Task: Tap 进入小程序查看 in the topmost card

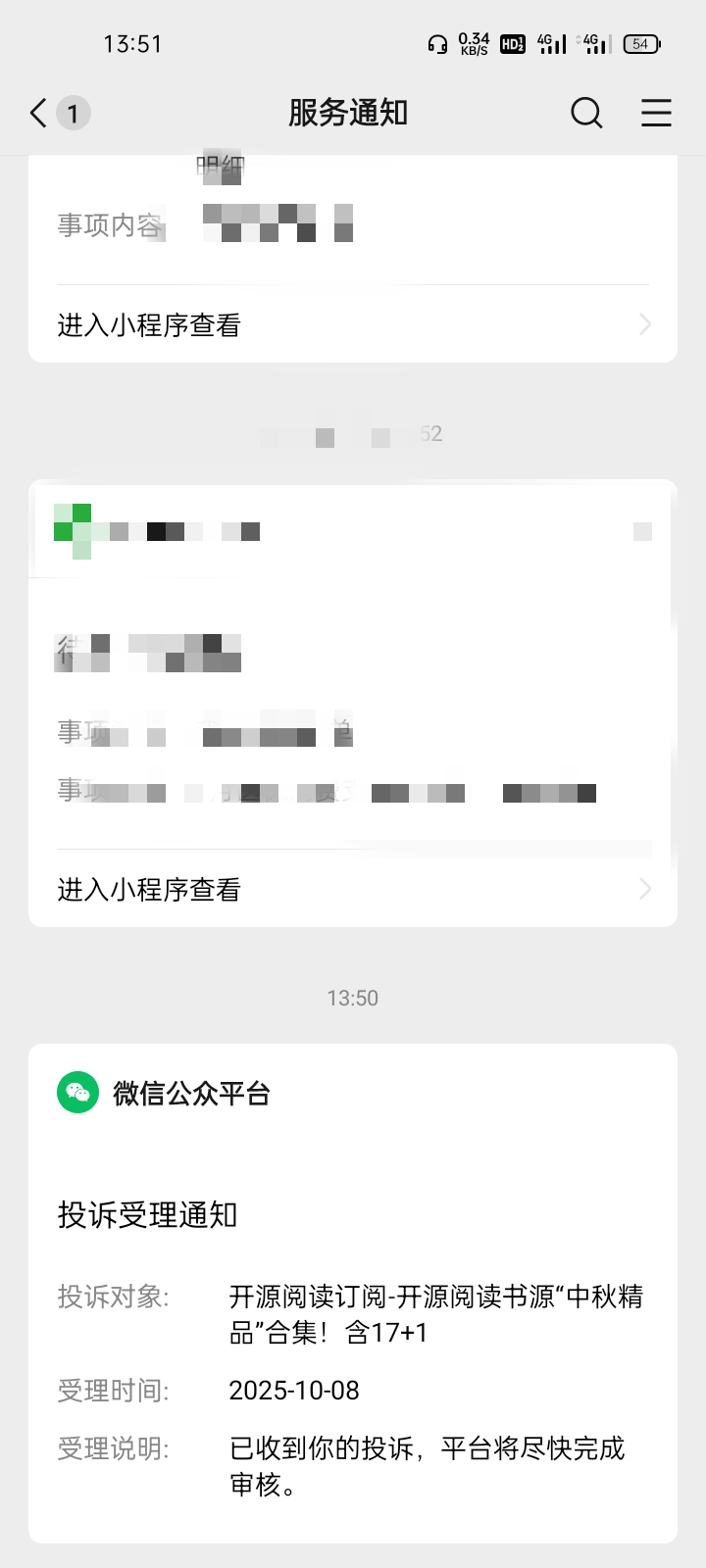Action: coord(353,325)
